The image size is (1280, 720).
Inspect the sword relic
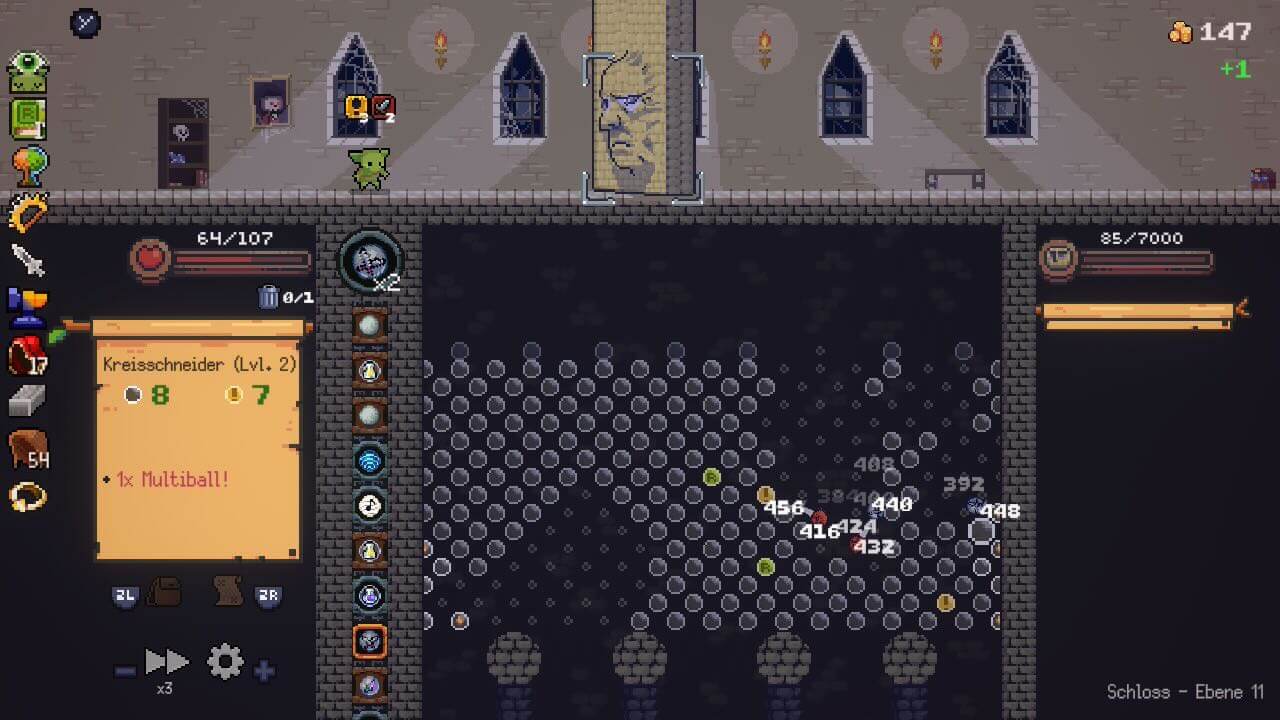tap(29, 260)
